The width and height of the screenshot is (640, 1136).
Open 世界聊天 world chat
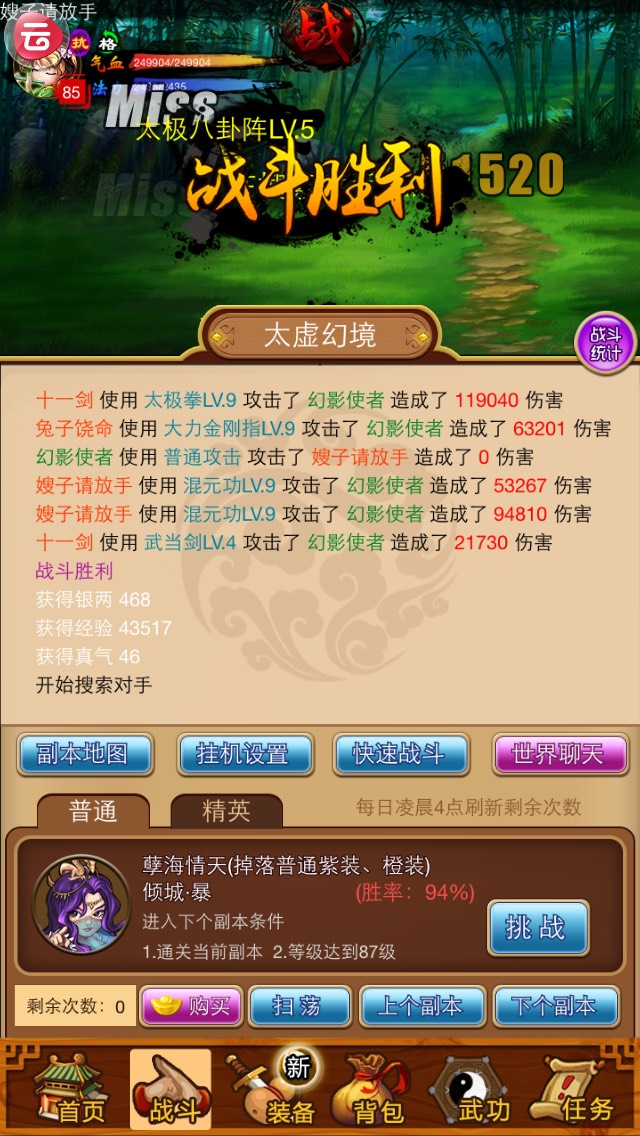click(x=559, y=754)
